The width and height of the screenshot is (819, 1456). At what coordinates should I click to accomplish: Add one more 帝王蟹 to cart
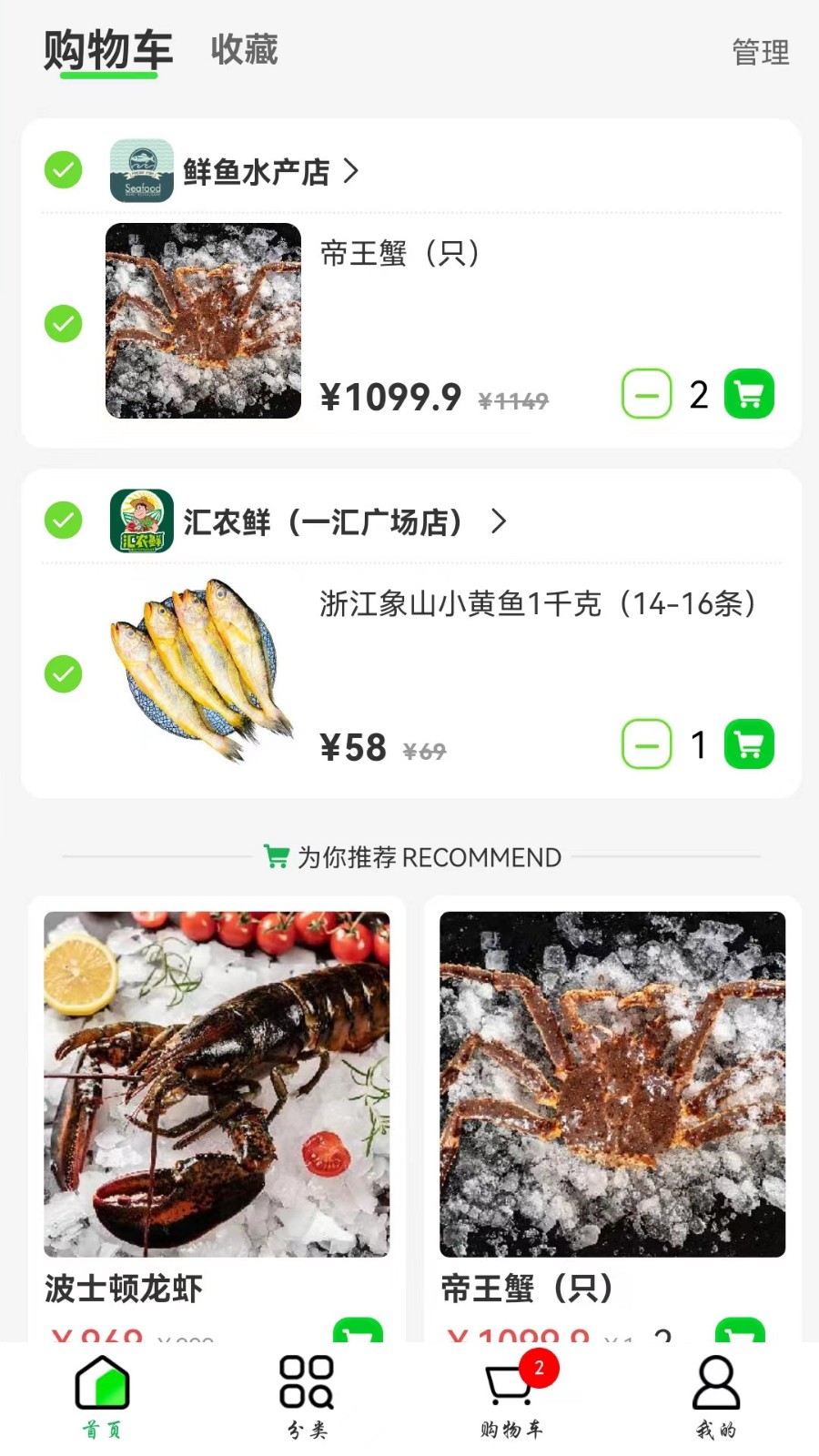click(x=749, y=394)
